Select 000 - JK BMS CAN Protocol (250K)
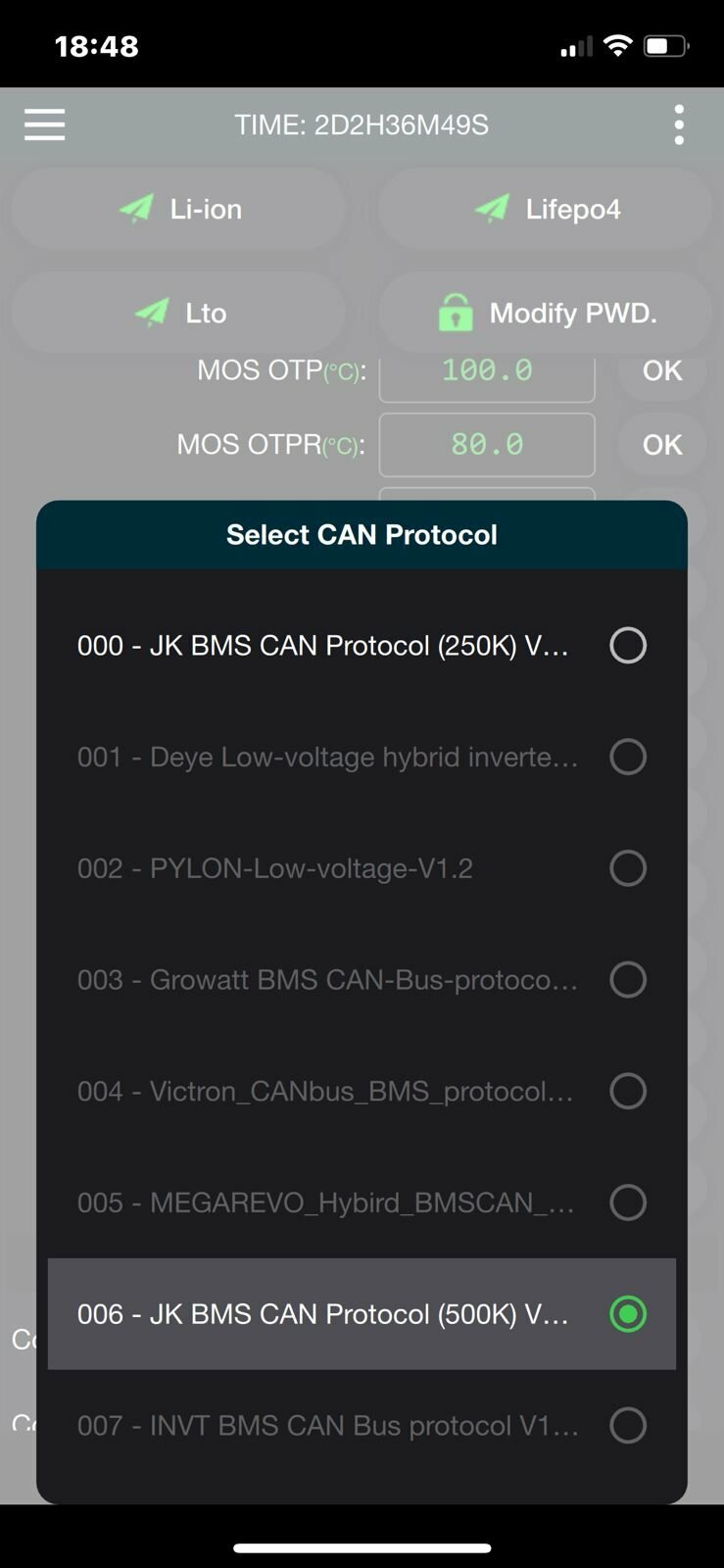Viewport: 724px width, 1568px height. click(x=362, y=646)
